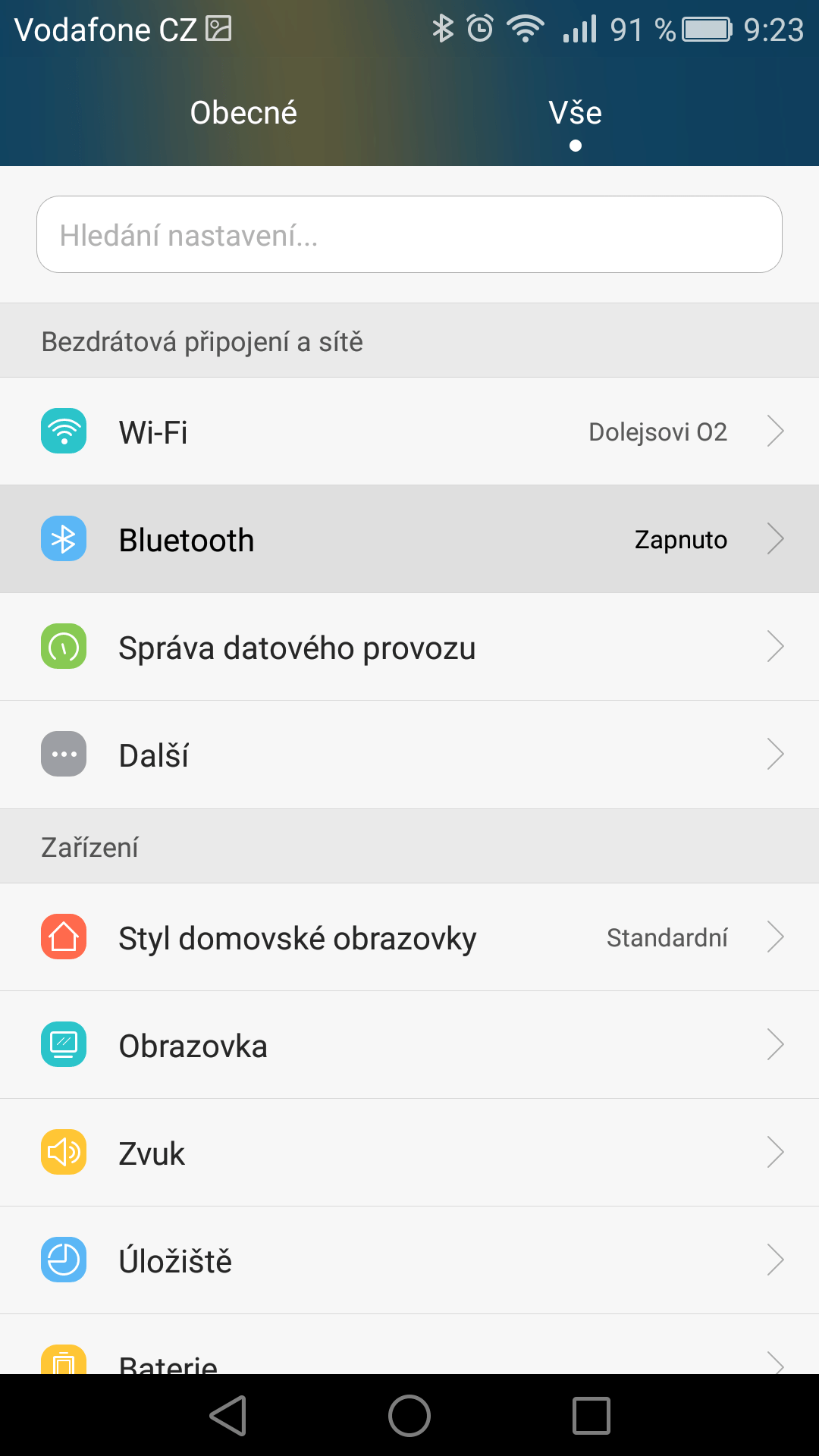Image resolution: width=819 pixels, height=1456 pixels.
Task: Open Správa datového provozu
Action: point(409,647)
